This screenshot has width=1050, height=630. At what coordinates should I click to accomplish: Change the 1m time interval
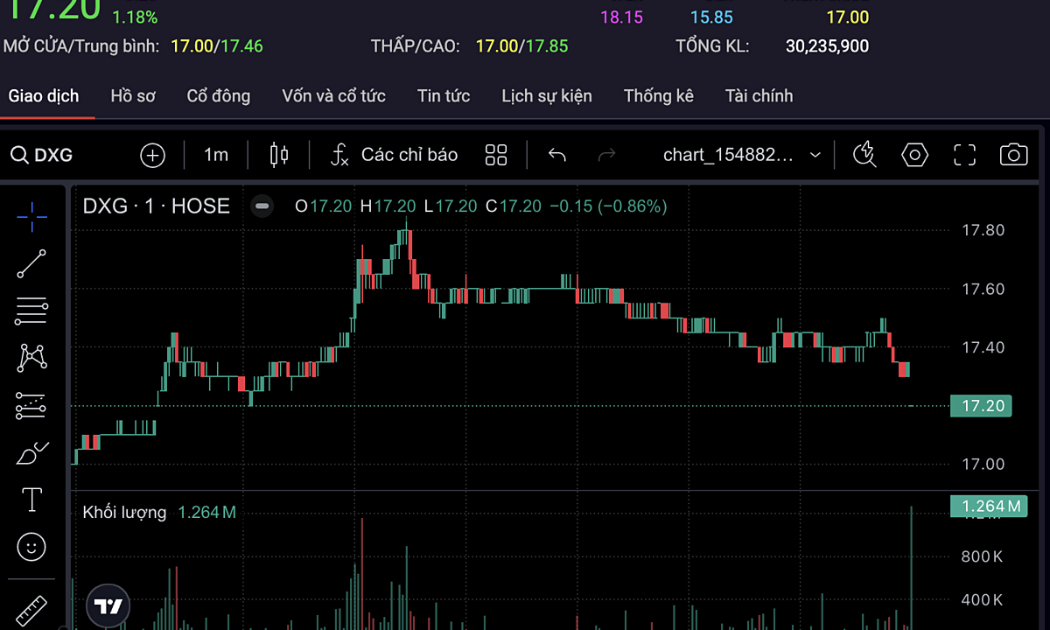tap(216, 155)
